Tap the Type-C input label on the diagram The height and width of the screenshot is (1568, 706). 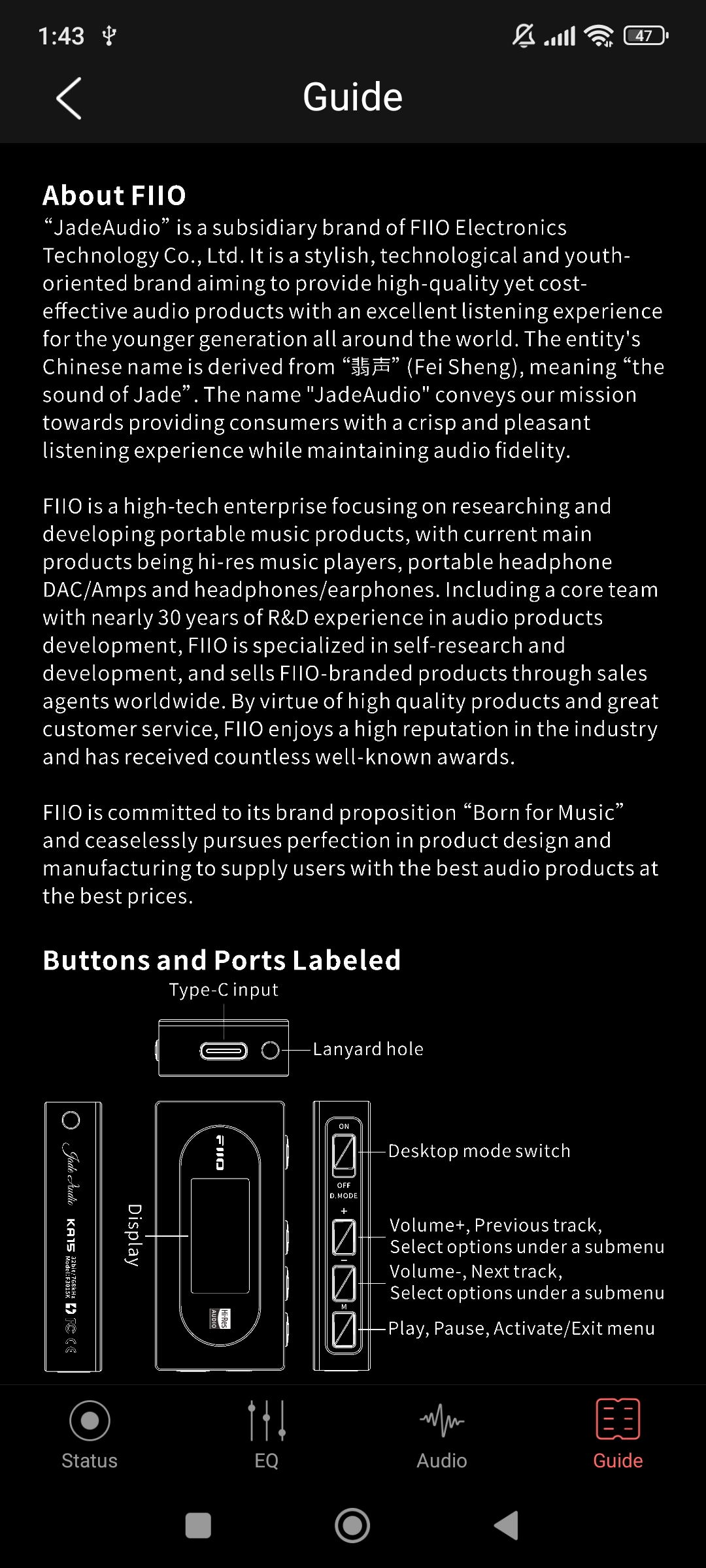point(223,990)
